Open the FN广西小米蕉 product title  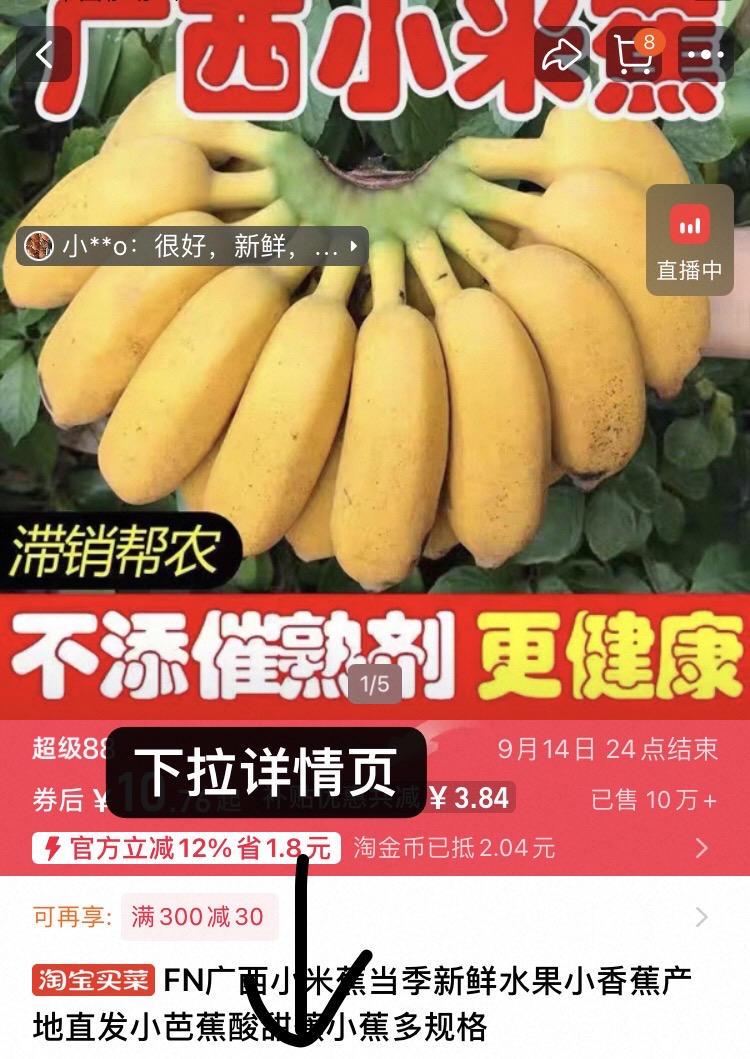(x=400, y=1000)
